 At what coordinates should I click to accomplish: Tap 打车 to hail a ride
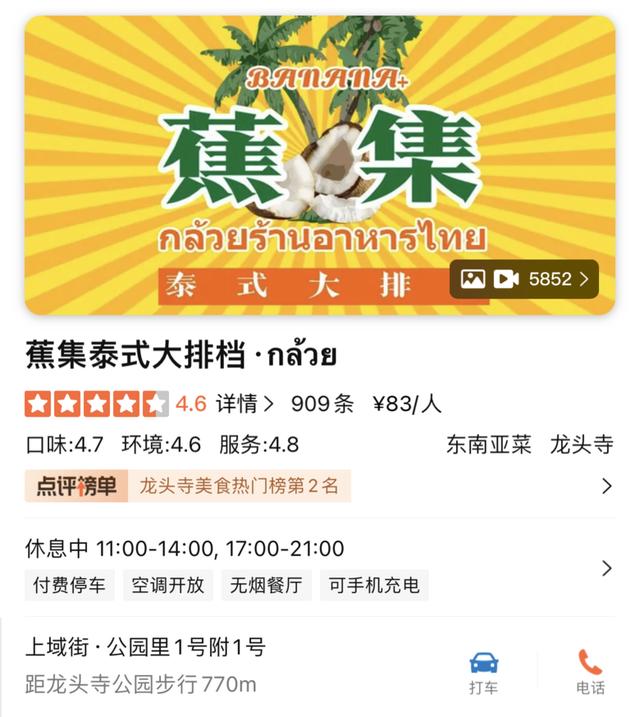point(484,671)
